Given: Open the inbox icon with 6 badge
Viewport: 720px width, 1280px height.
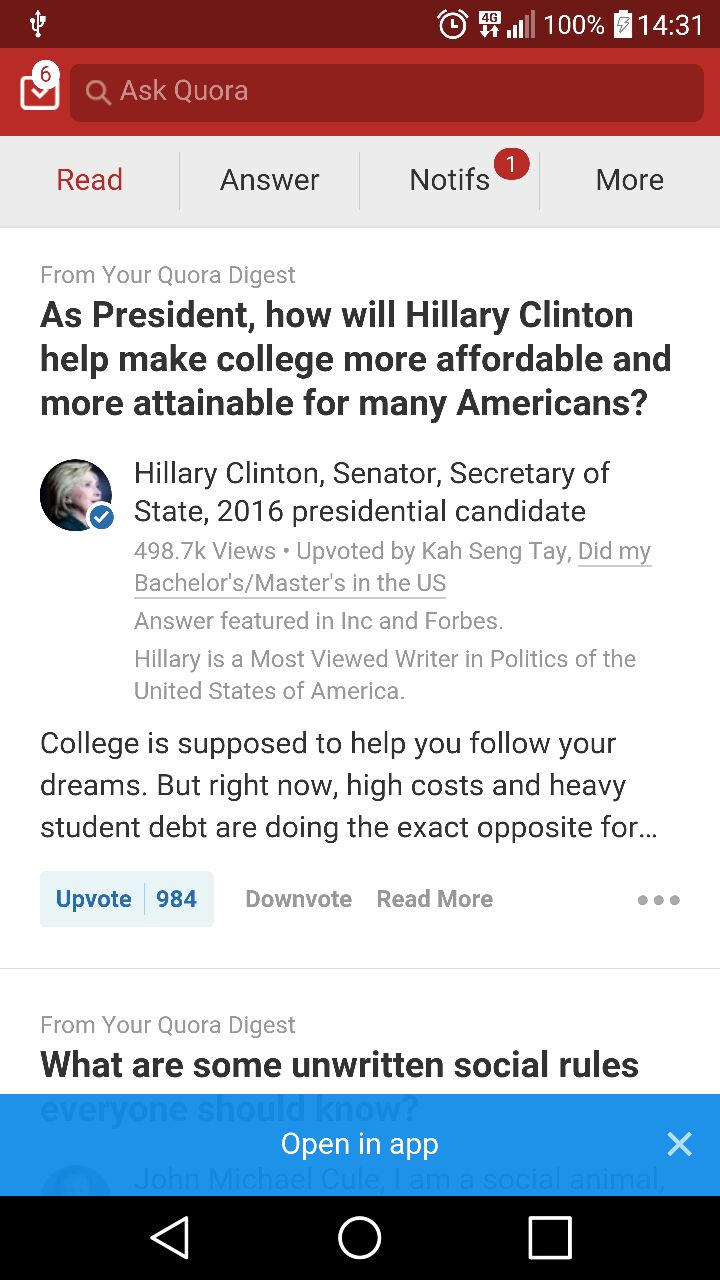Looking at the screenshot, I should point(40,90).
